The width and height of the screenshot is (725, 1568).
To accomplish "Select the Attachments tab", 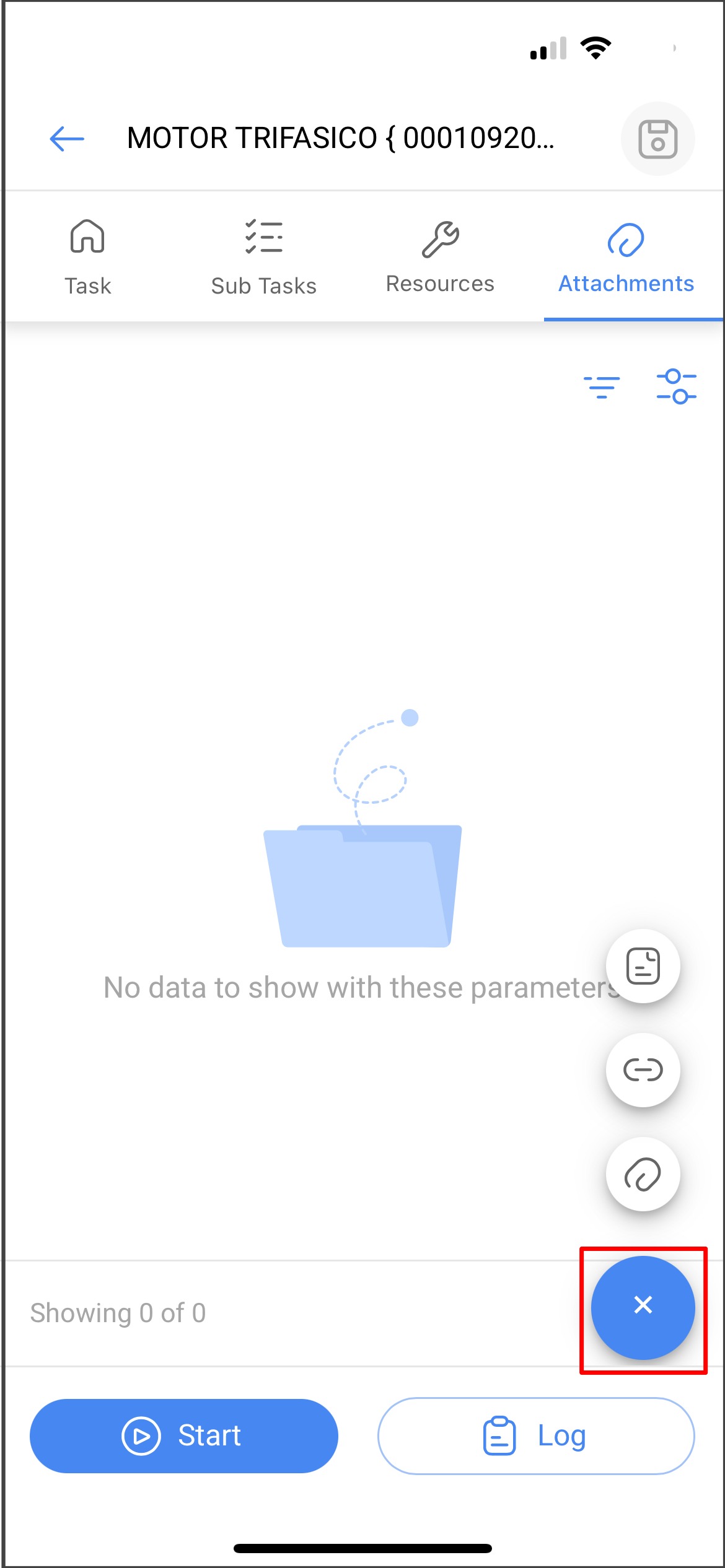I will 626,258.
